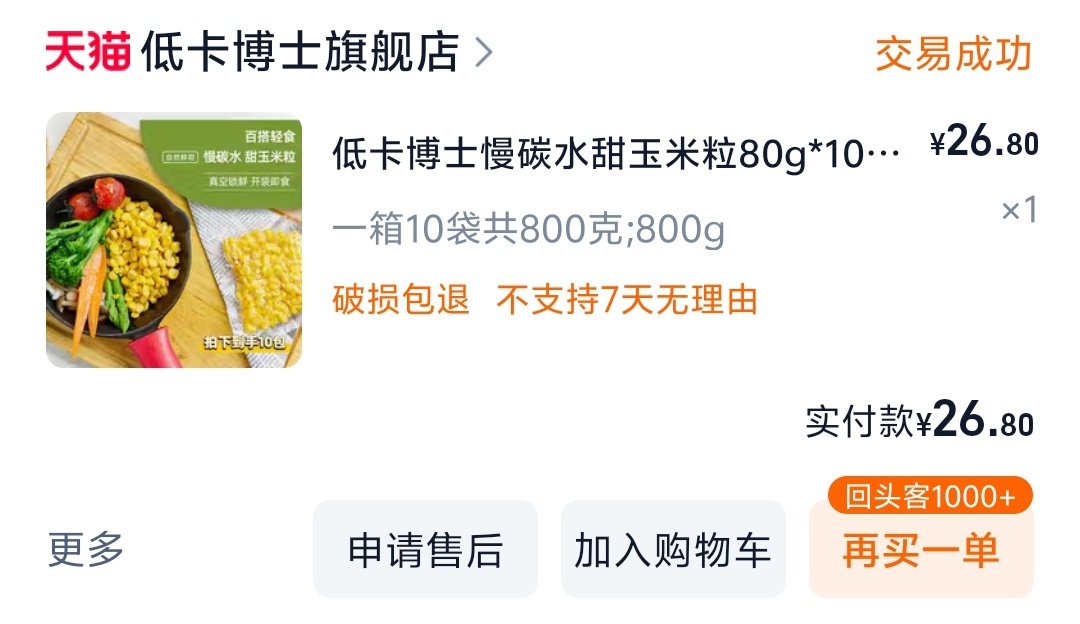
Task: Open the 低卡博士旗舰店 store page
Action: [x=300, y=53]
